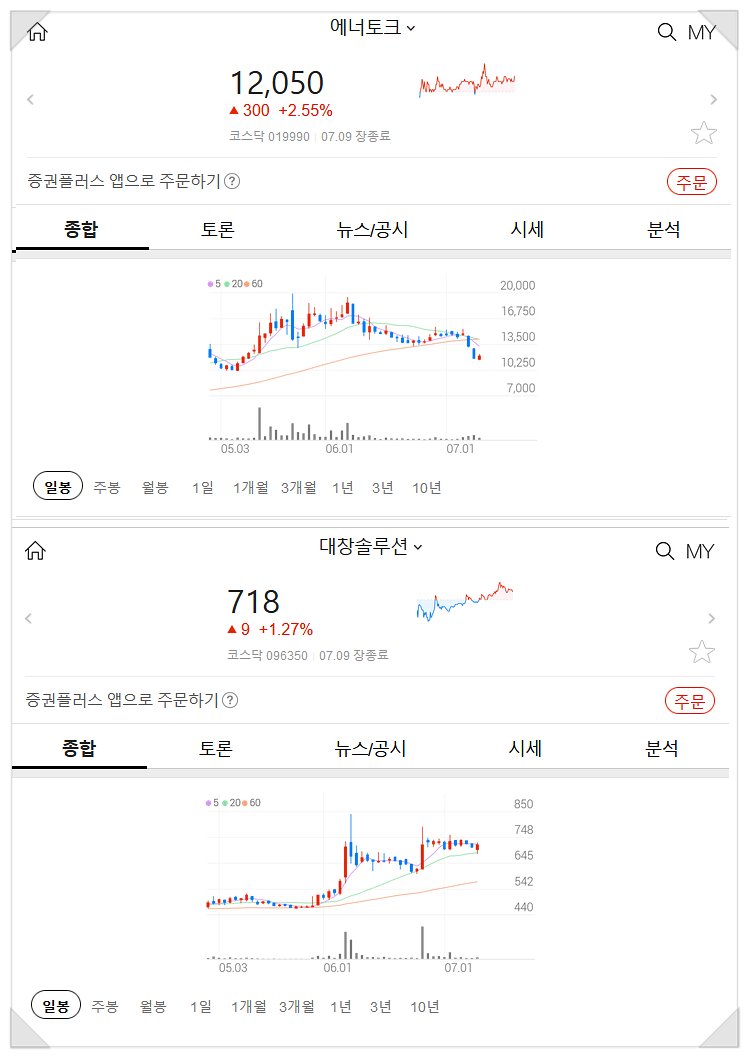
Task: Open search from the 에너토크 page header
Action: point(665,31)
